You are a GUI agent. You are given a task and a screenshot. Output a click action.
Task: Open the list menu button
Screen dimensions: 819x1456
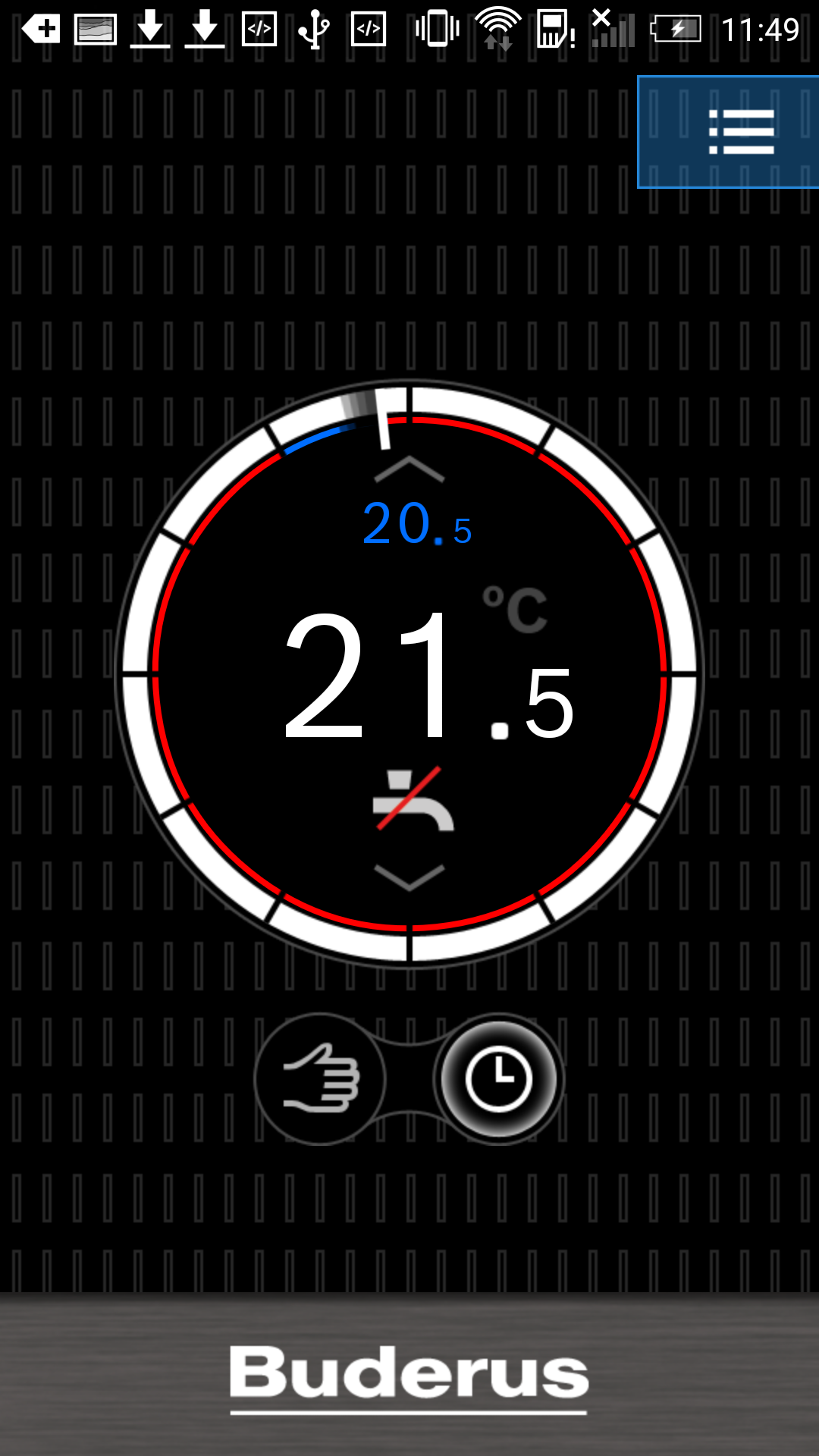(x=729, y=132)
